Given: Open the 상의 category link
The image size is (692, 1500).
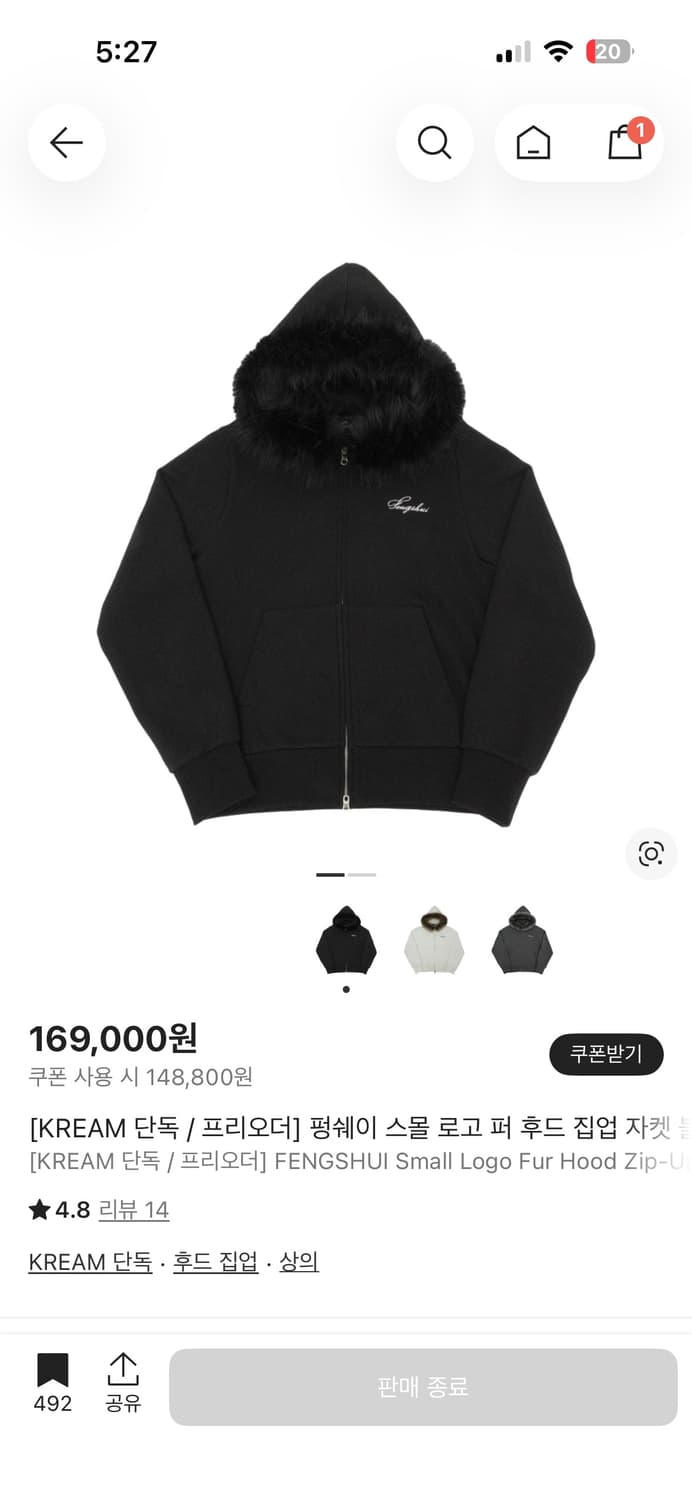Looking at the screenshot, I should click(299, 1262).
